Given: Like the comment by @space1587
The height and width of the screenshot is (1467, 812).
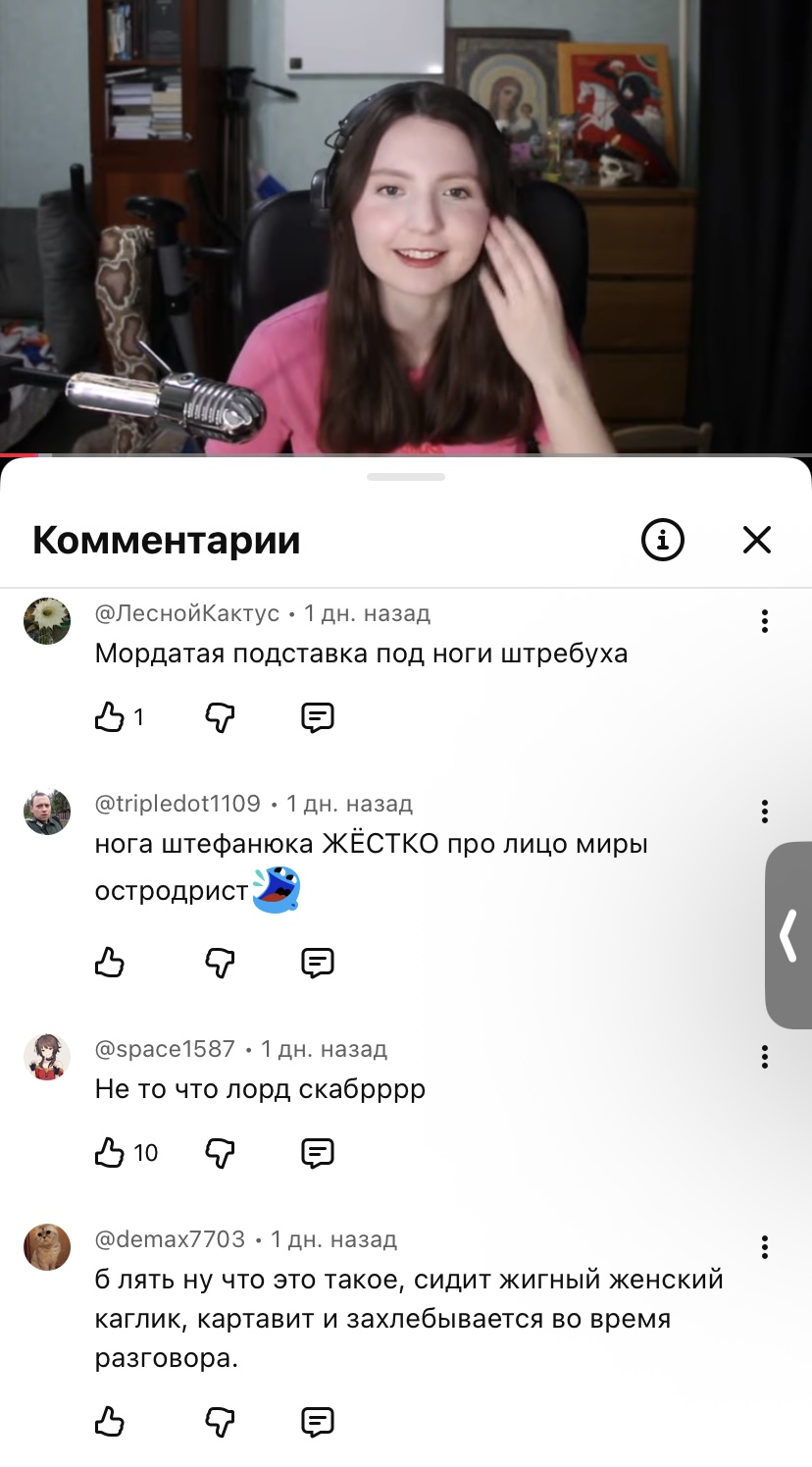Looking at the screenshot, I should 110,1152.
